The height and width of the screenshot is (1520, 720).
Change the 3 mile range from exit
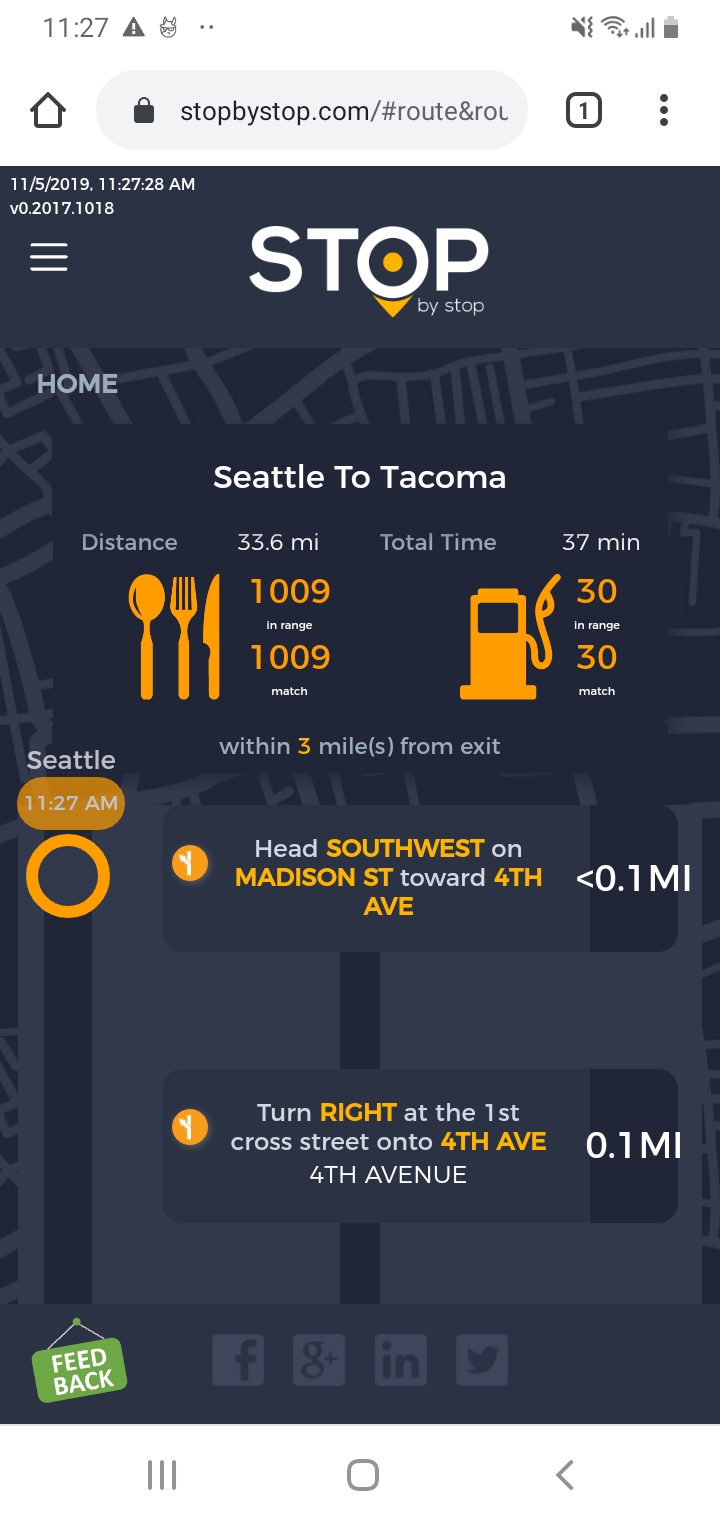coord(304,746)
